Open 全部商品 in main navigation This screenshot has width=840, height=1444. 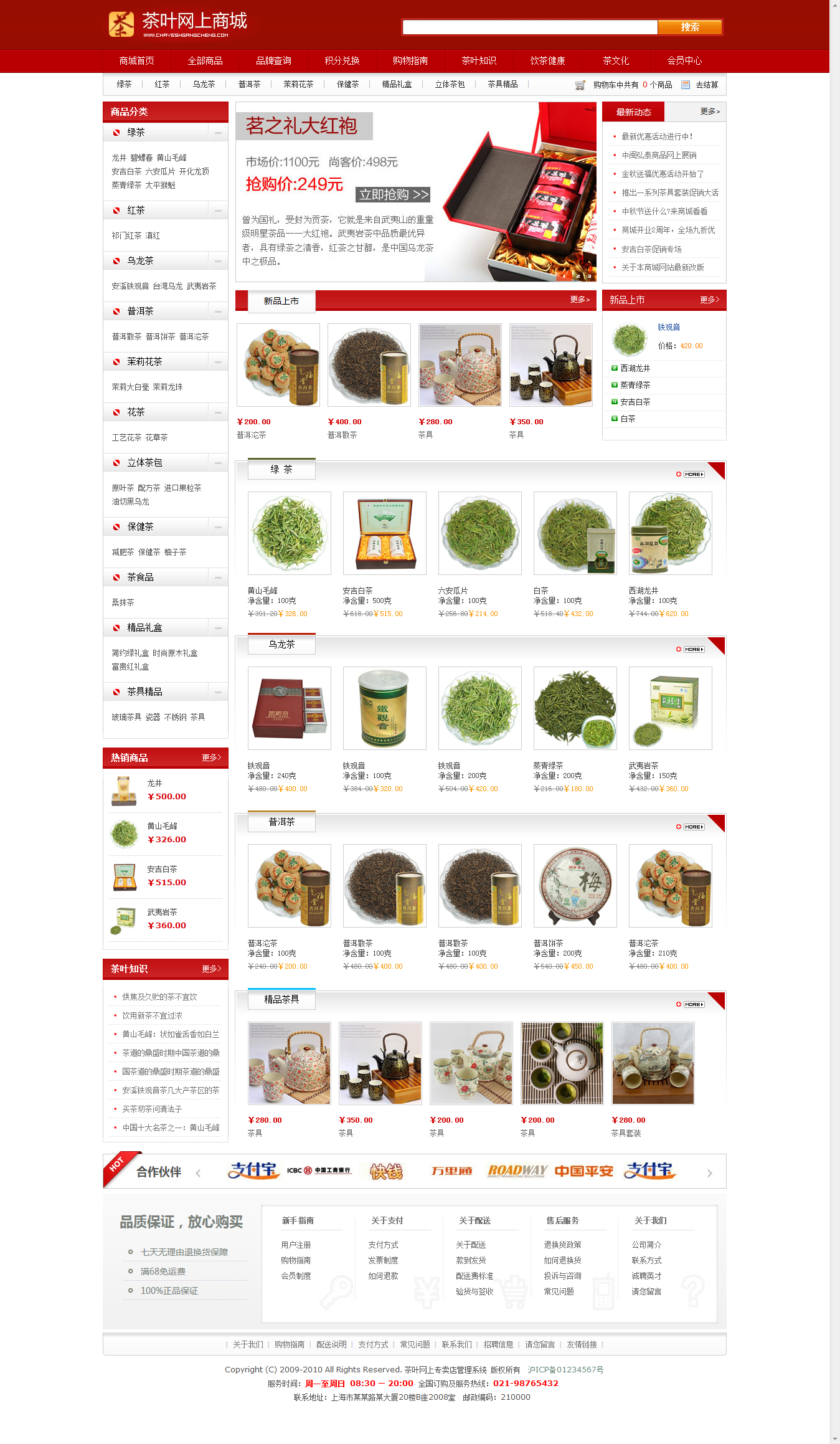coord(205,60)
